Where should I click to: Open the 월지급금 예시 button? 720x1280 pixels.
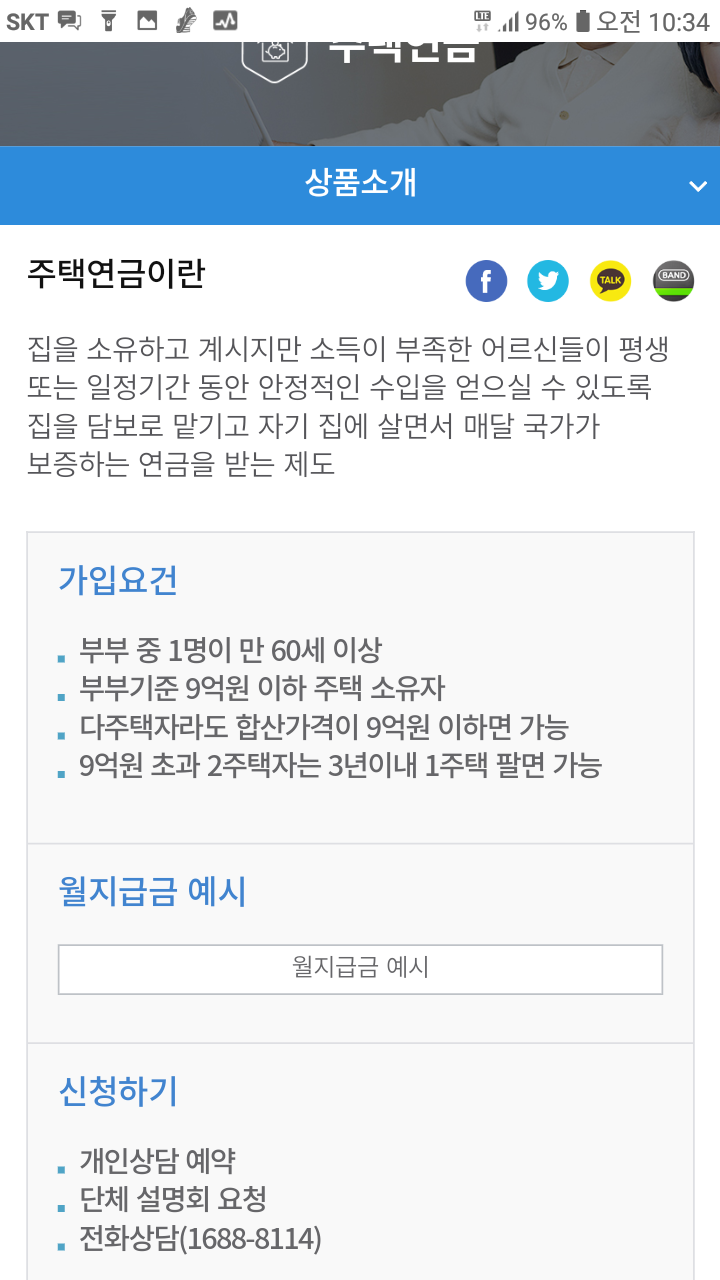coord(360,968)
